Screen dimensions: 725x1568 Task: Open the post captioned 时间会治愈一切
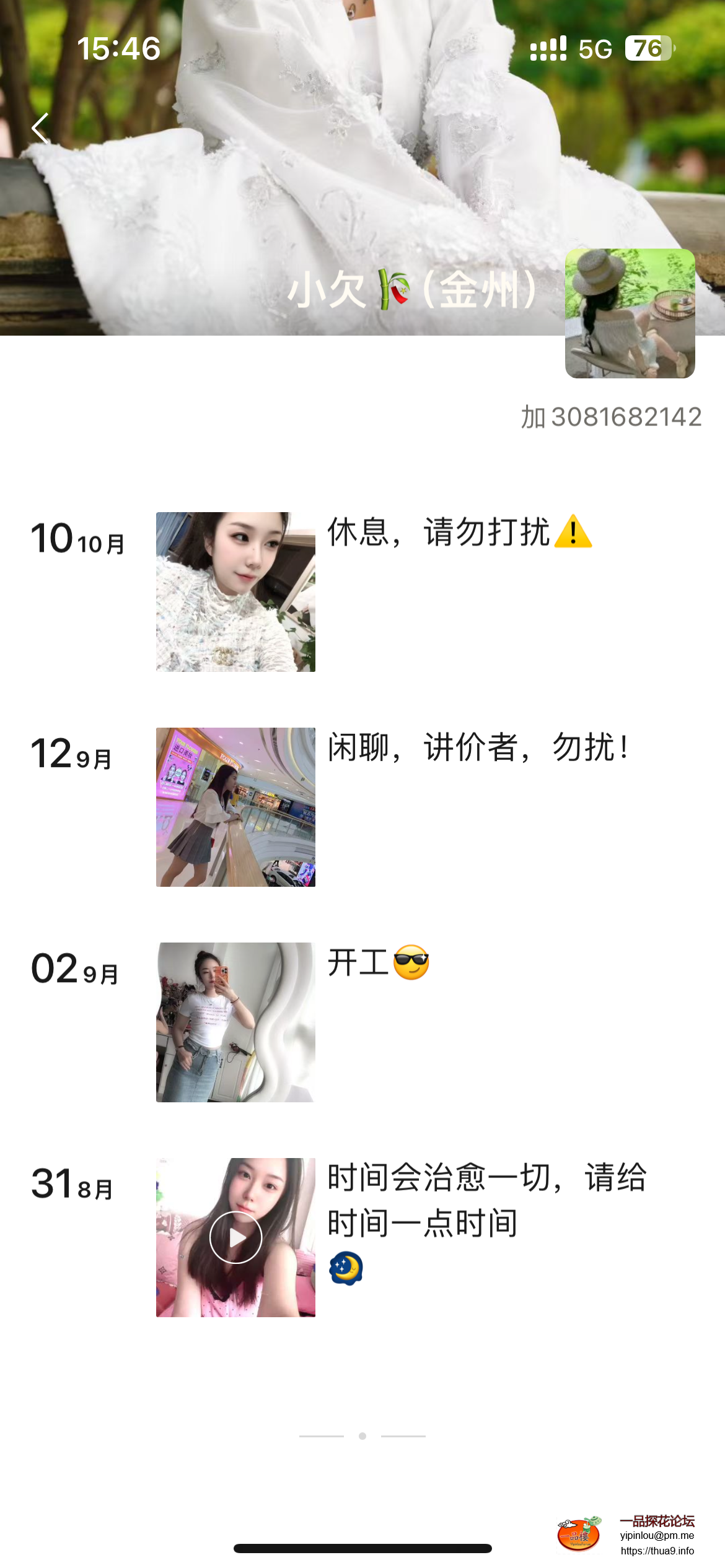click(x=486, y=1200)
